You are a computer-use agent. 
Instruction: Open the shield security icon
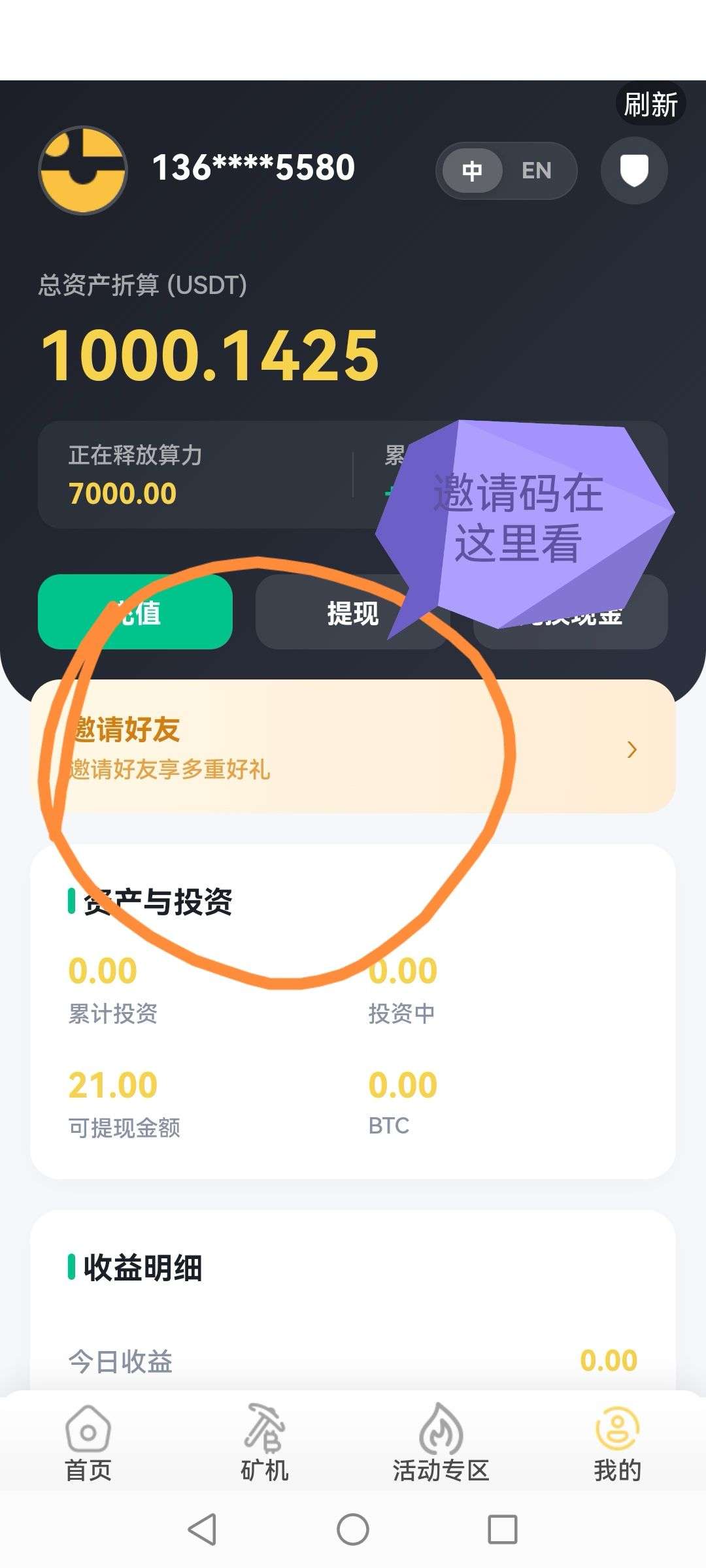(x=633, y=171)
